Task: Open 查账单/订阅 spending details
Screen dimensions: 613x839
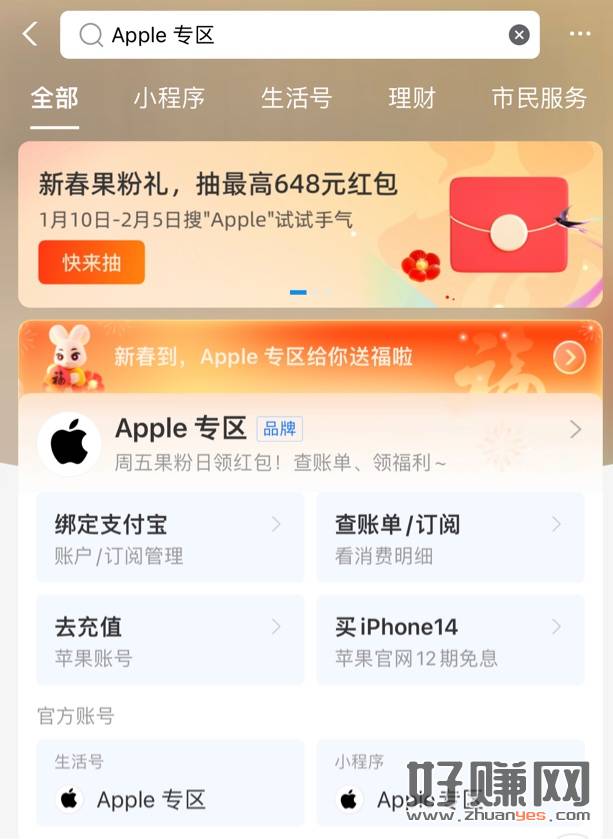Action: [x=450, y=537]
